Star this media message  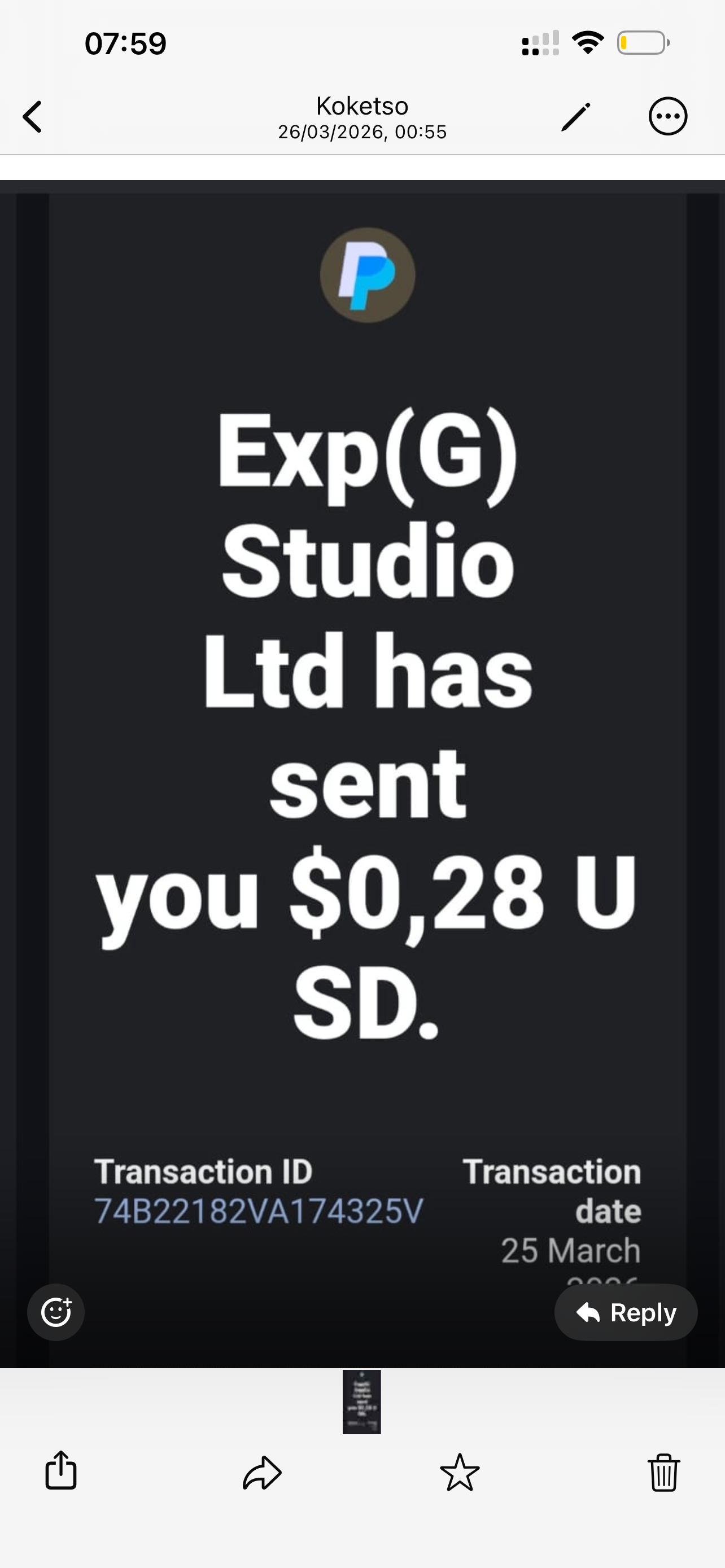(460, 1473)
